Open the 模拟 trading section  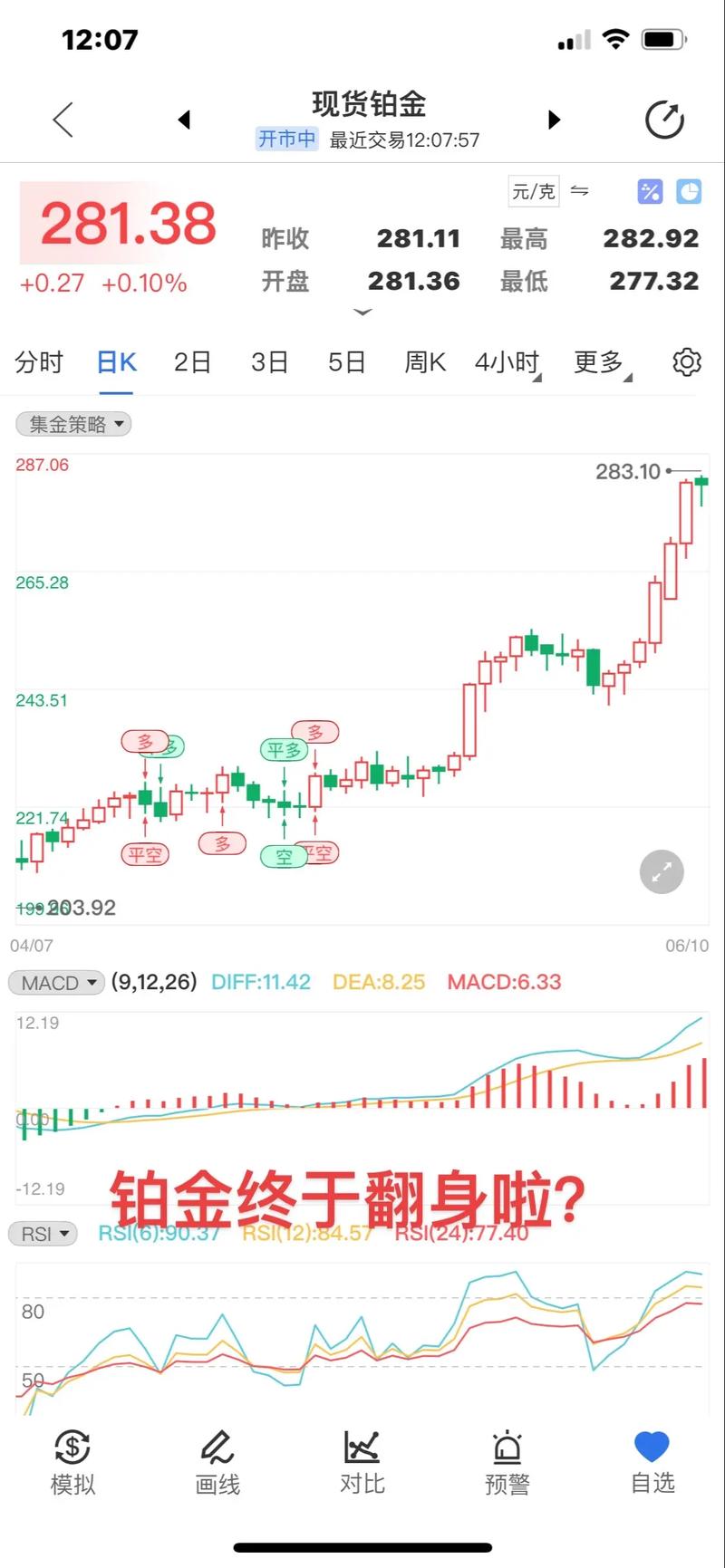(72, 1462)
